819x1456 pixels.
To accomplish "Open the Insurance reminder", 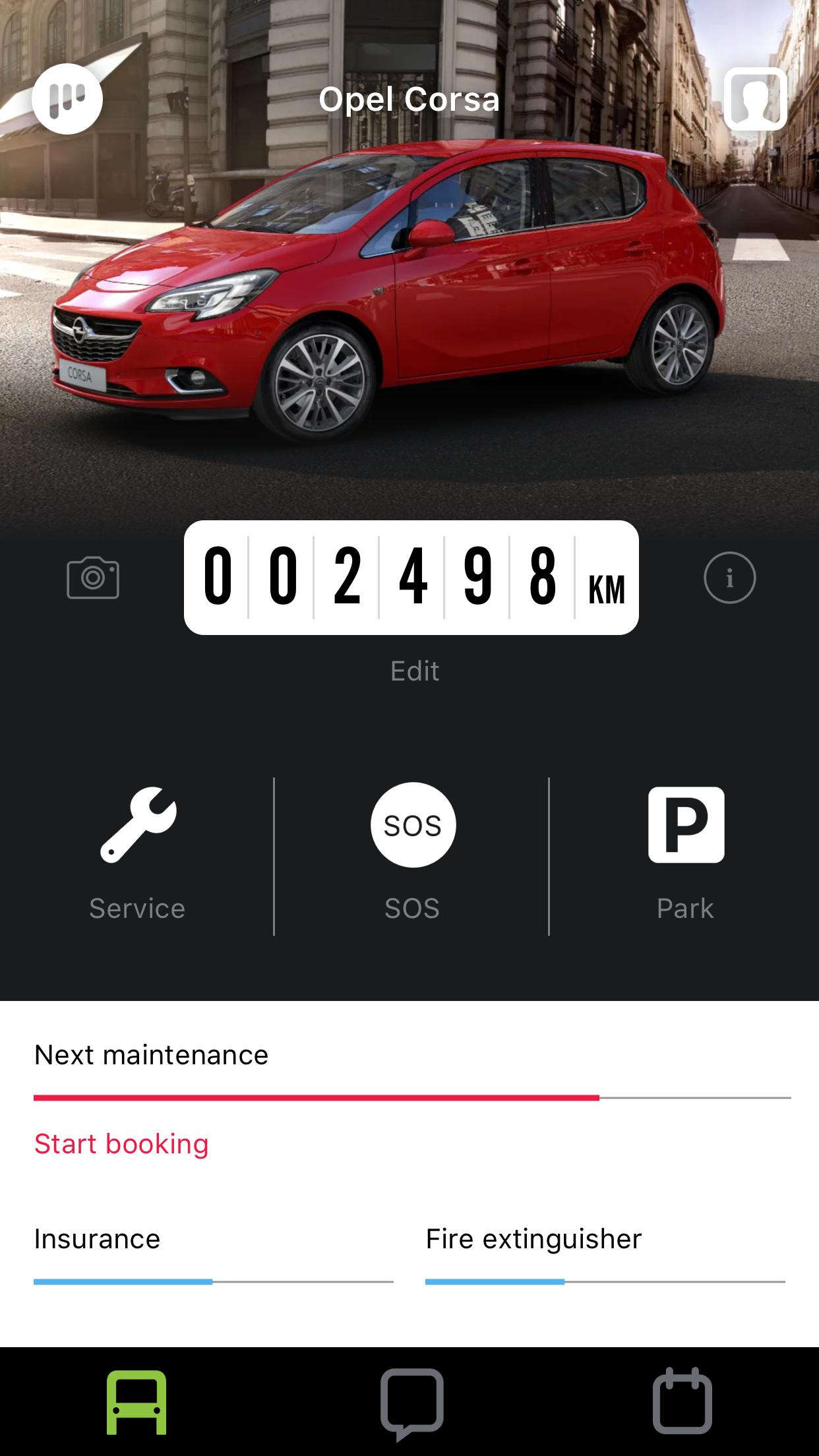I will [97, 1239].
